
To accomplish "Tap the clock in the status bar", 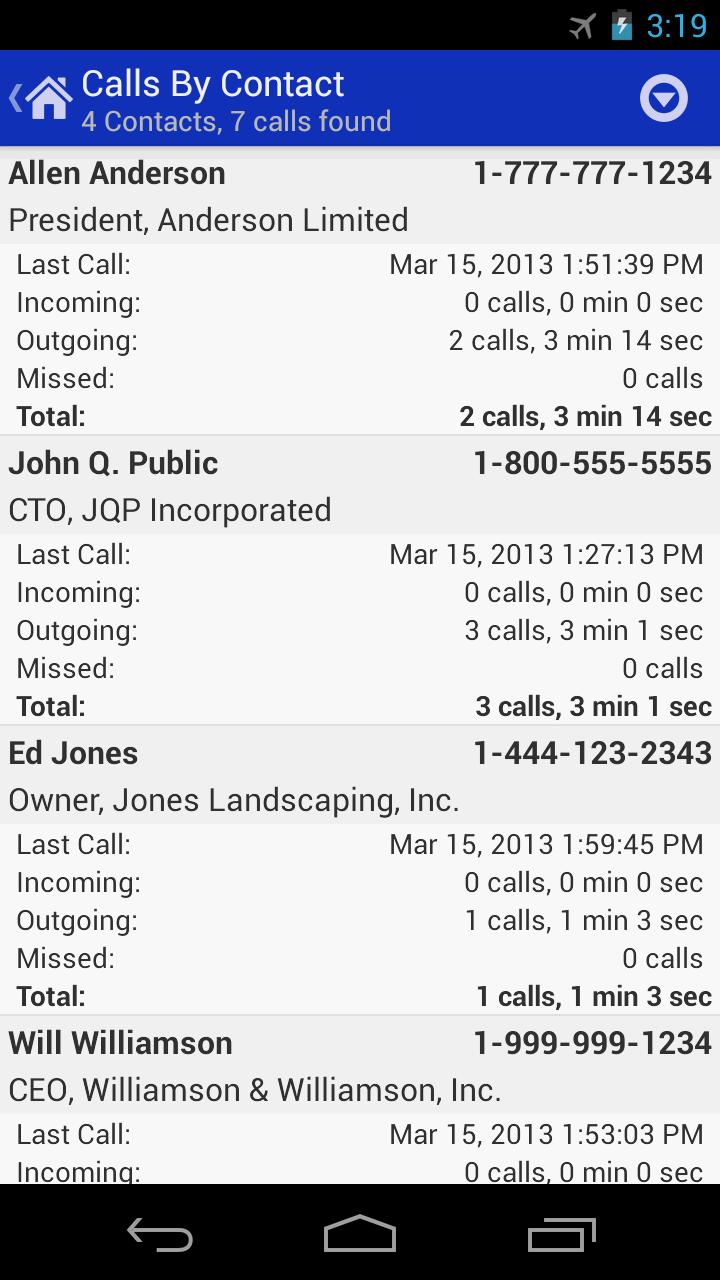I will [676, 26].
